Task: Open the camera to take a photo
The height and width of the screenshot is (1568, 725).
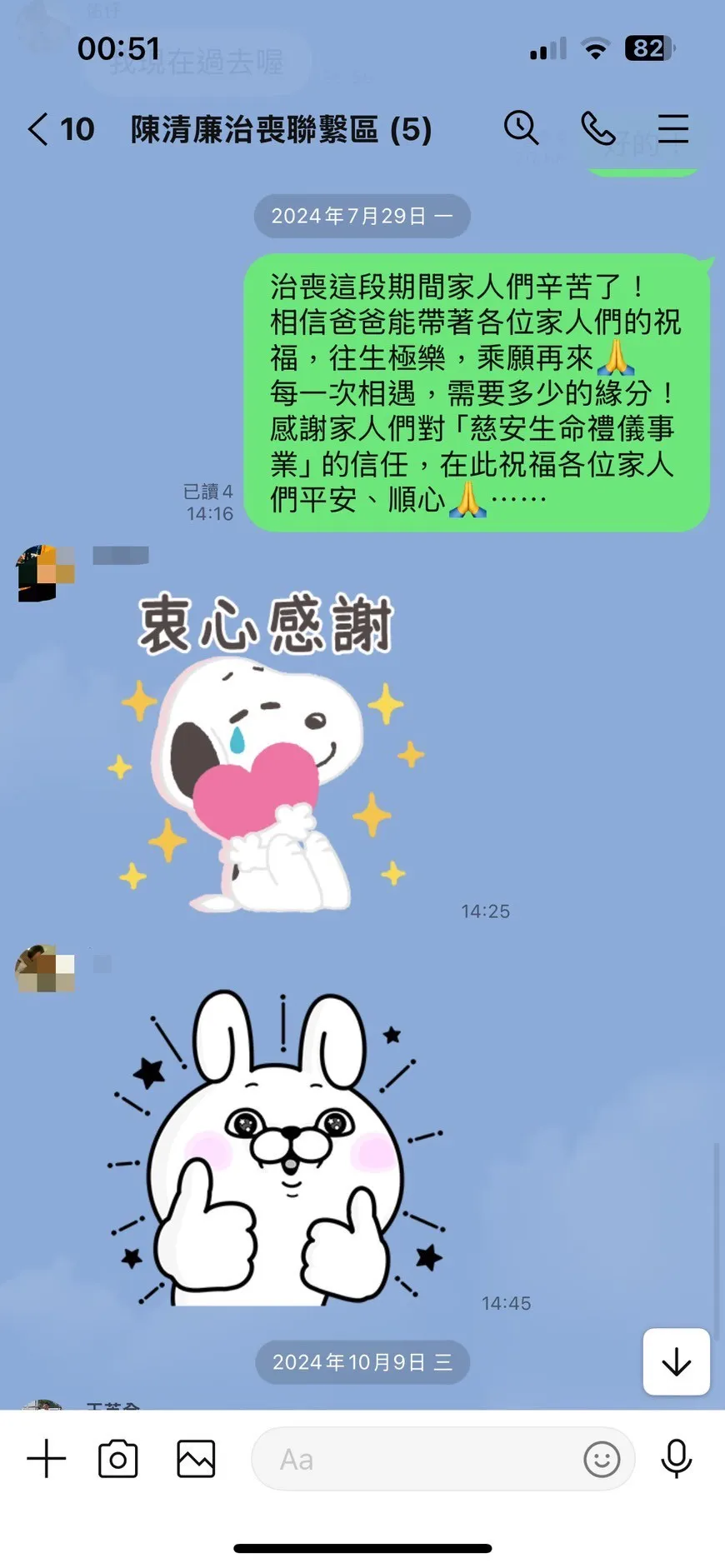Action: click(118, 1459)
